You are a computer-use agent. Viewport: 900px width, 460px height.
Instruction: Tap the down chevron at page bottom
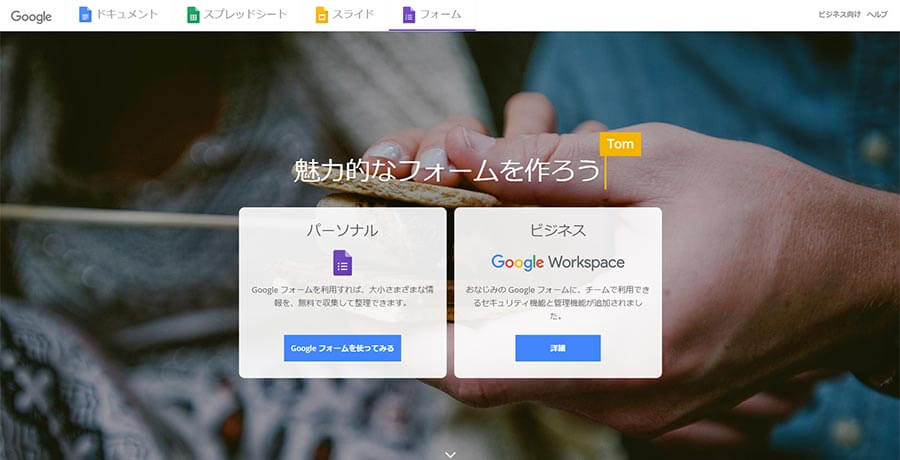point(450,453)
